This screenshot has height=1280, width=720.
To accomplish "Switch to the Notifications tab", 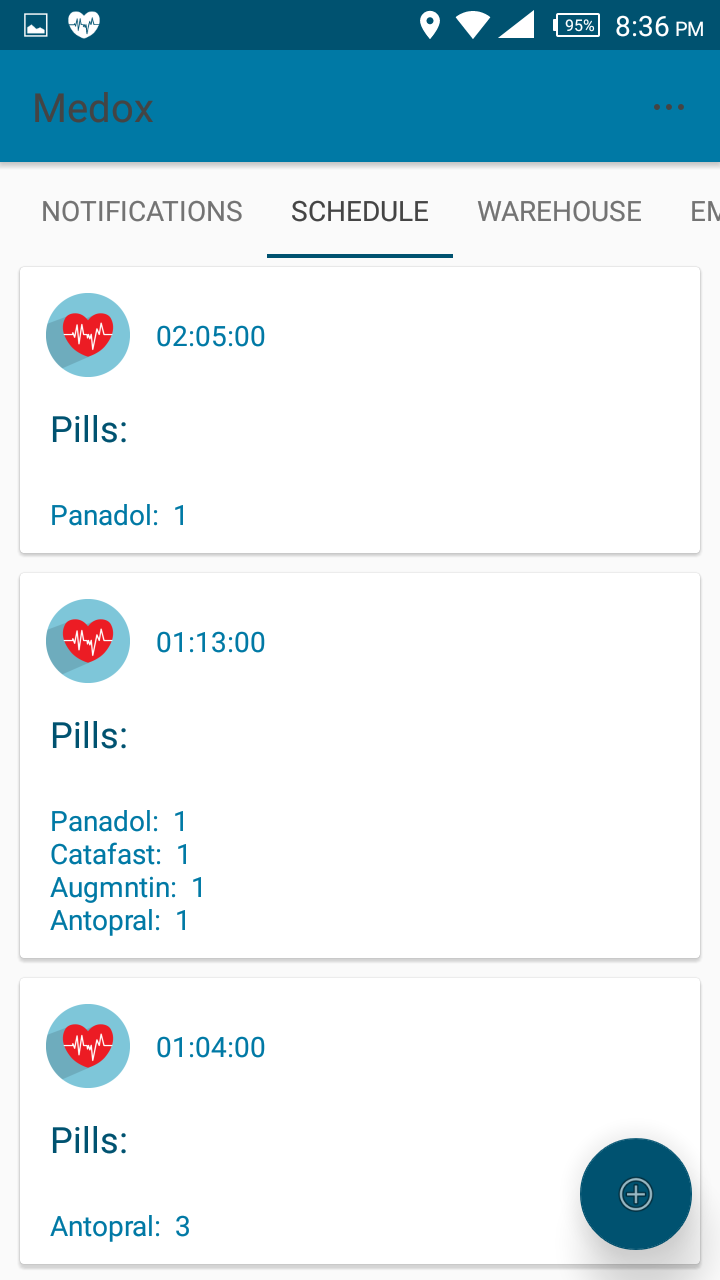I will pyautogui.click(x=142, y=212).
